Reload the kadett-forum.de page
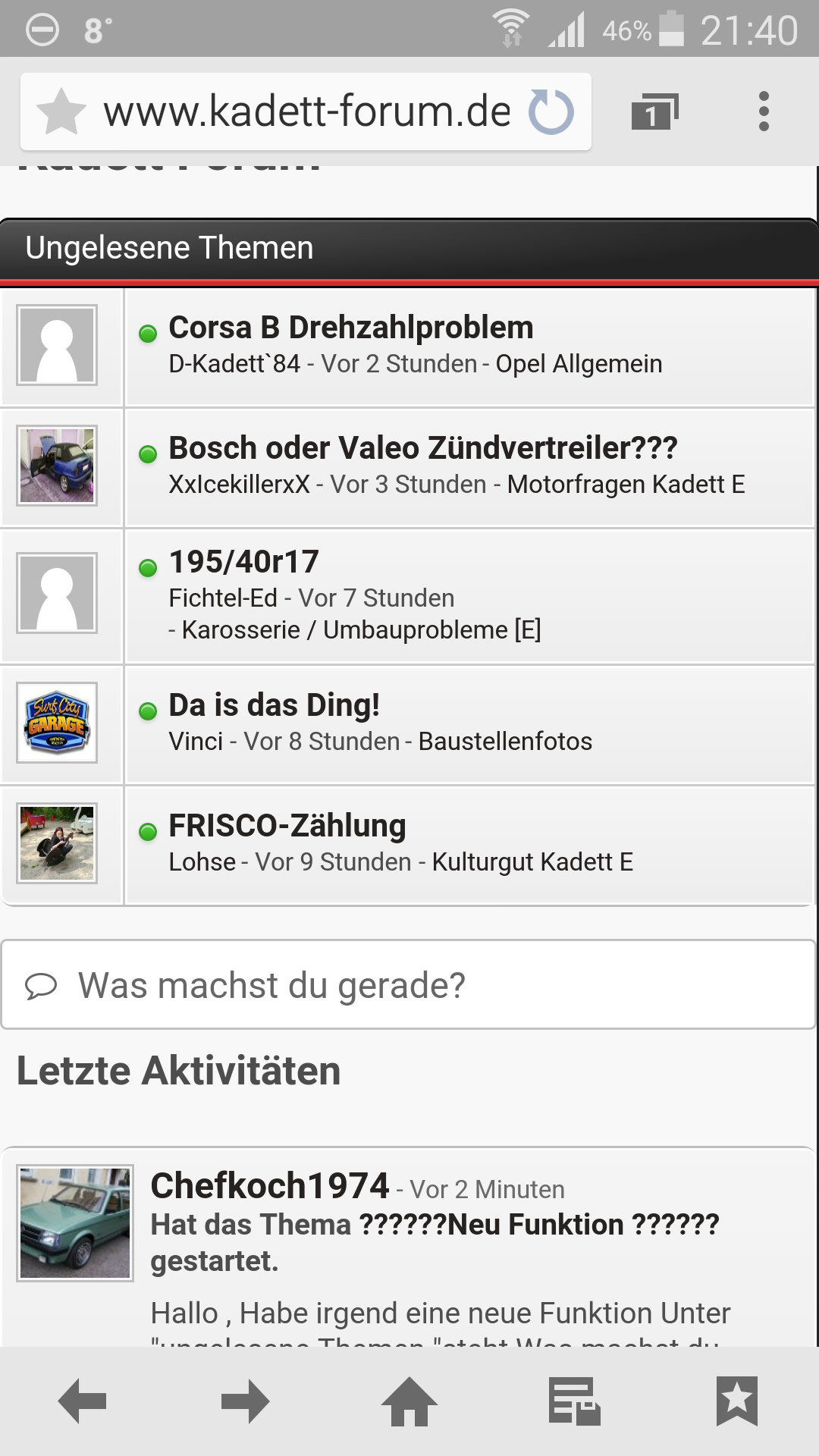 tap(551, 112)
